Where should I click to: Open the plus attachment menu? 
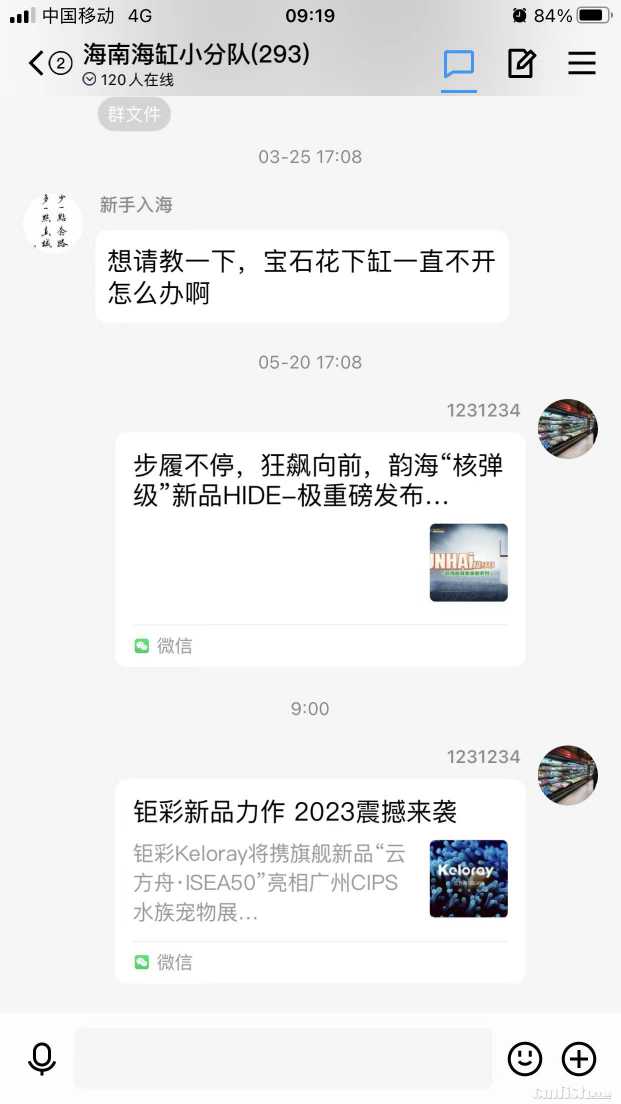pyautogui.click(x=579, y=1058)
